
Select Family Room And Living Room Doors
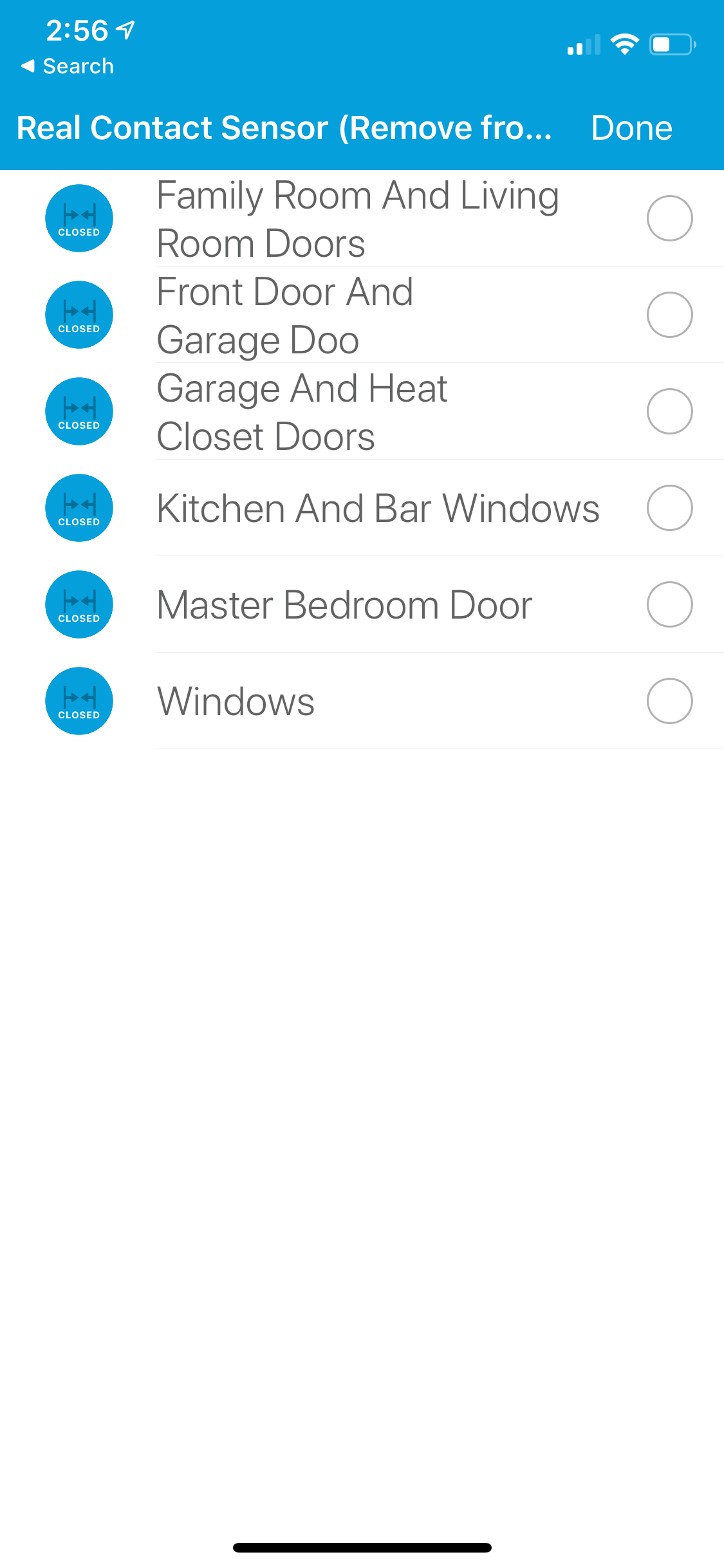pyautogui.click(x=669, y=218)
